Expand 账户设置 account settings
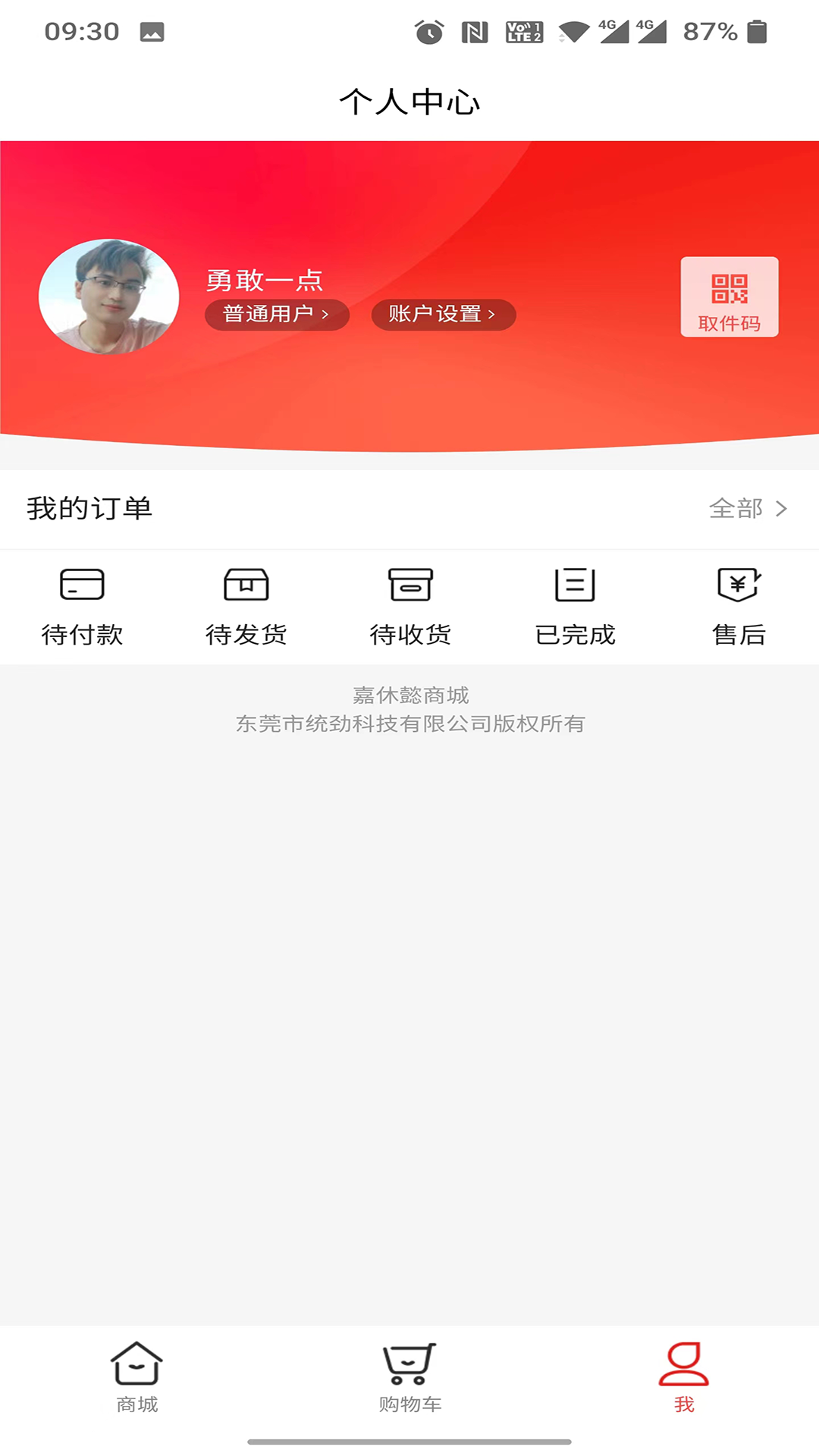The height and width of the screenshot is (1456, 819). point(443,315)
